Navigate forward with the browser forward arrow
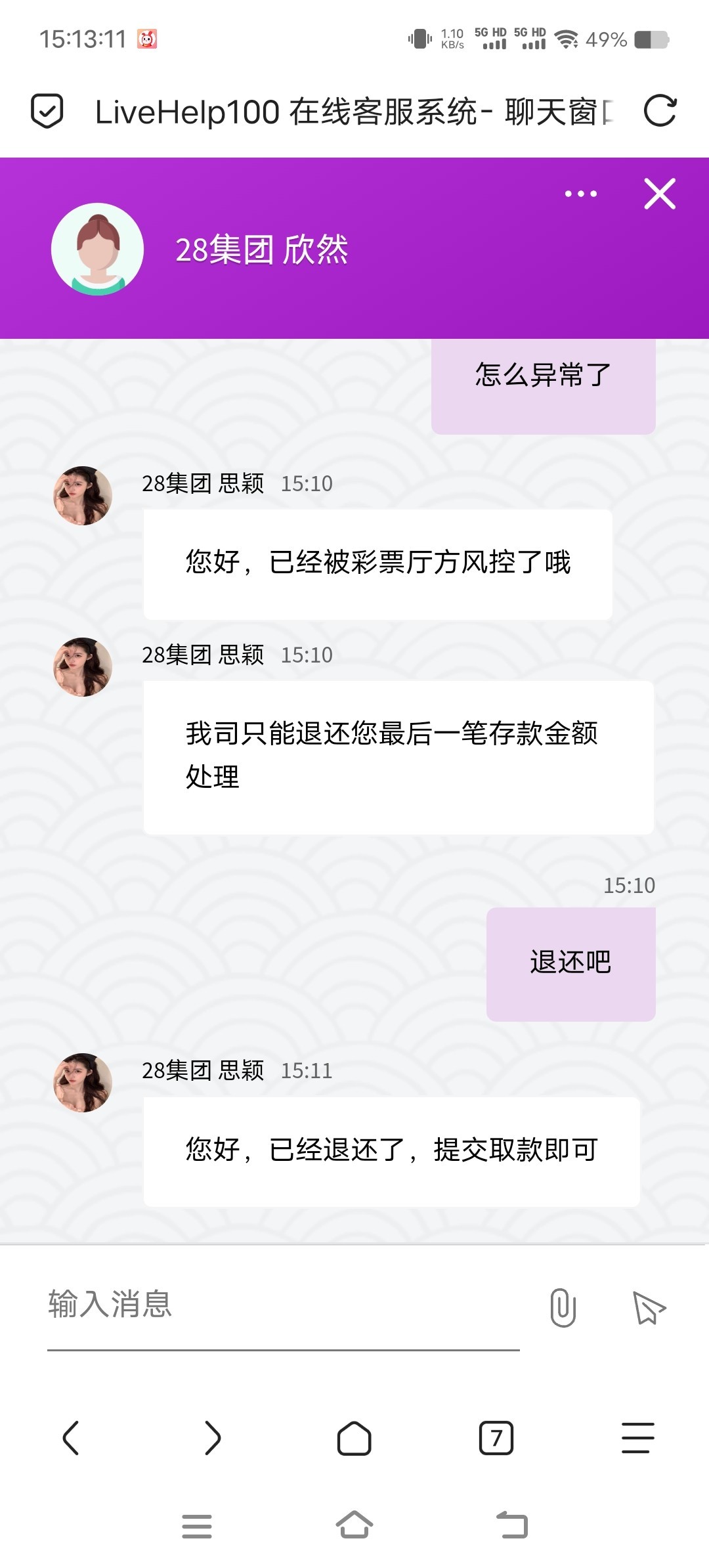Image resolution: width=709 pixels, height=1568 pixels. tap(213, 1438)
